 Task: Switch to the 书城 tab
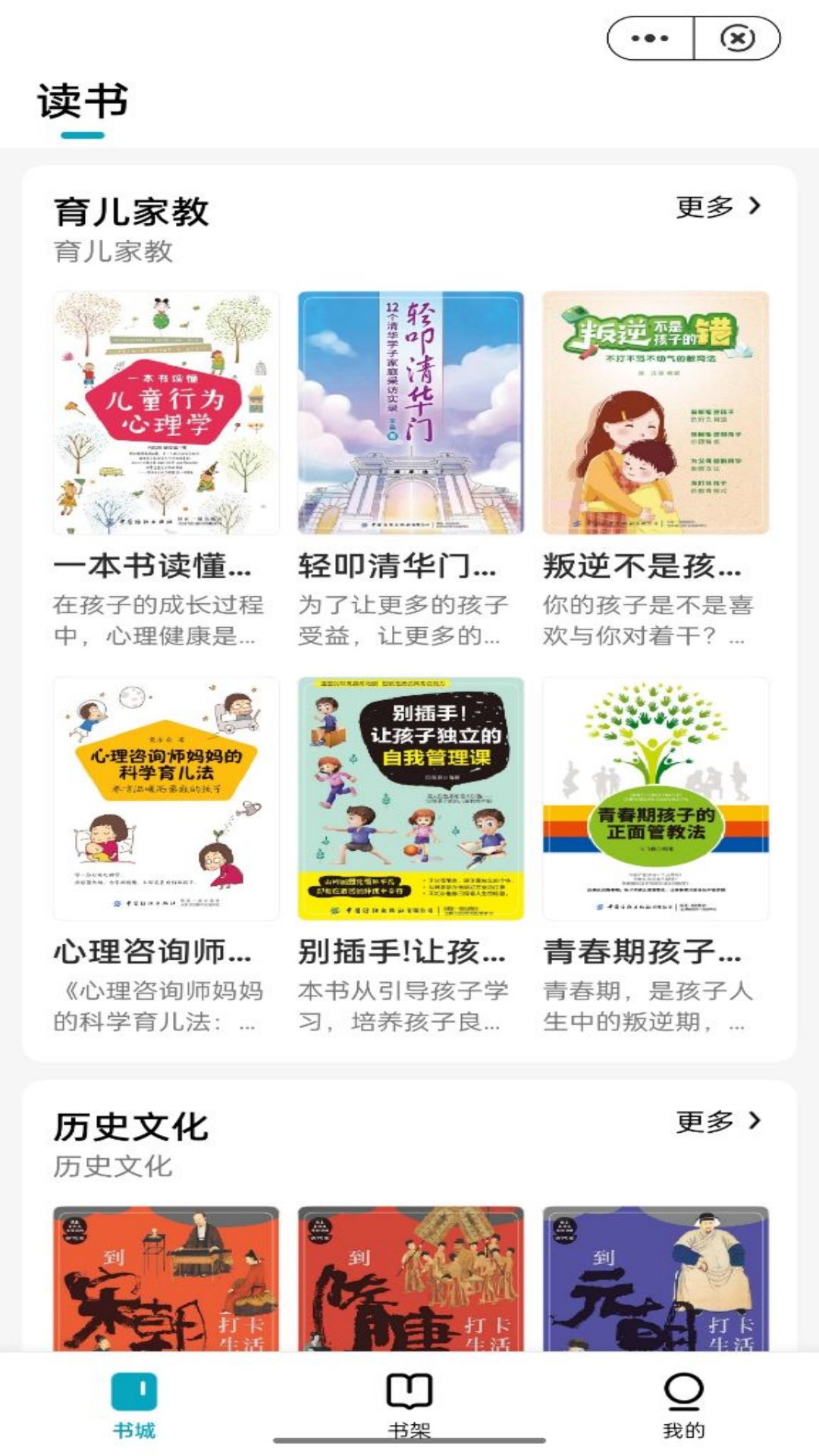[134, 1405]
